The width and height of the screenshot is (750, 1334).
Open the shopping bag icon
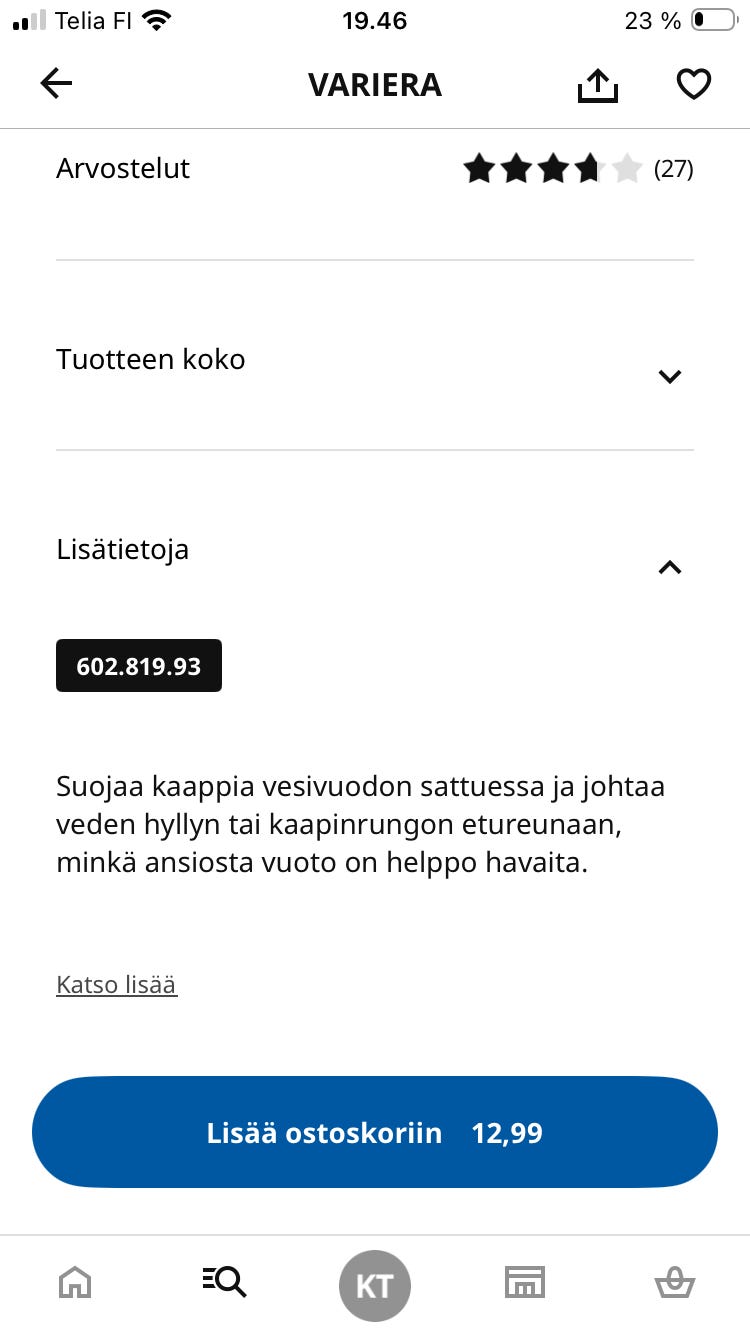(675, 1283)
